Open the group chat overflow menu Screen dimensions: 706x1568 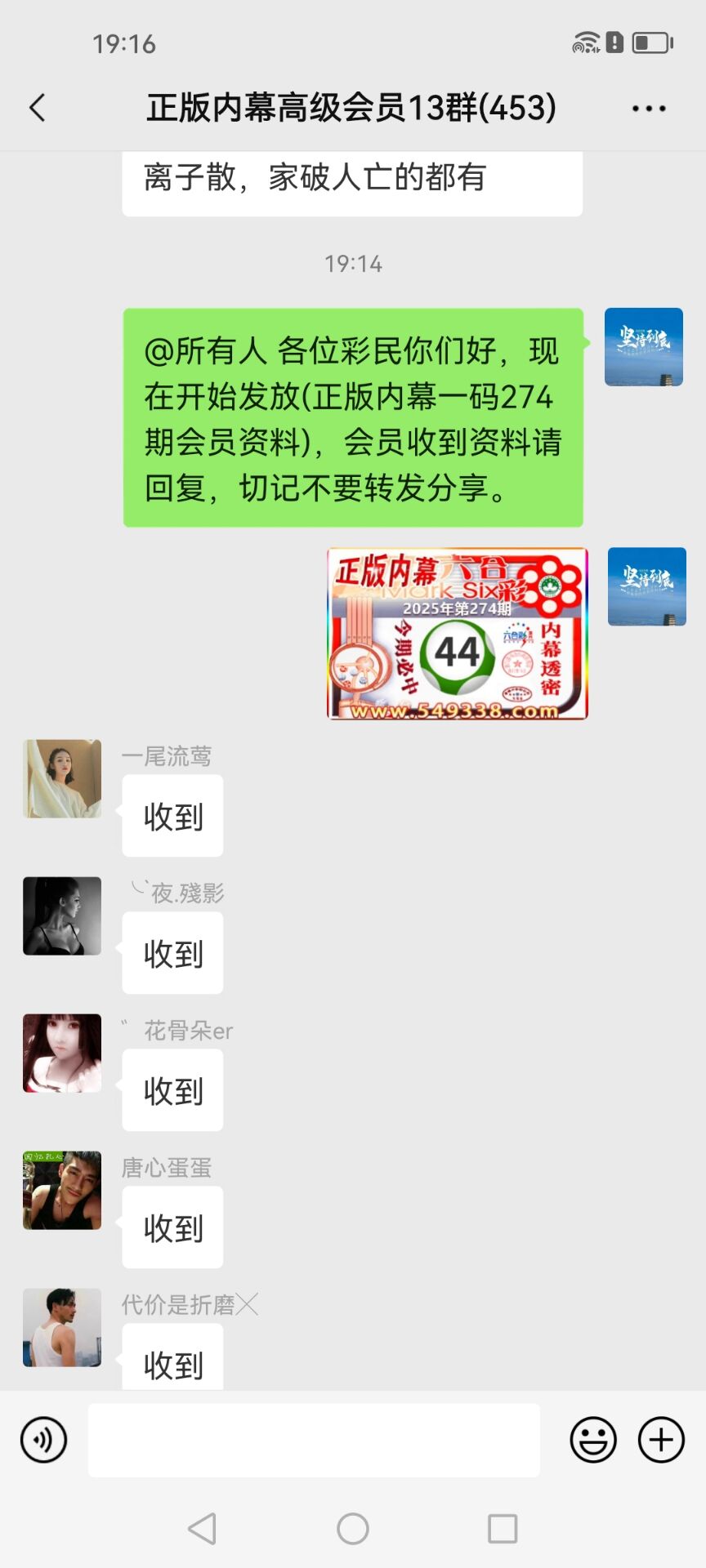coord(649,108)
